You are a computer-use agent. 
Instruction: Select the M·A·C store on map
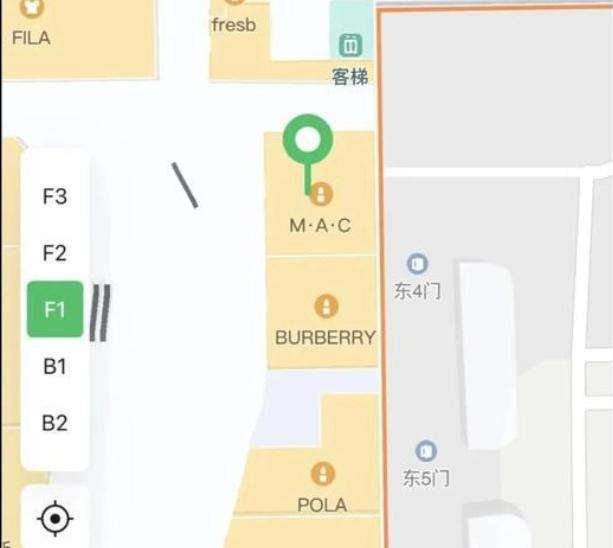[320, 195]
